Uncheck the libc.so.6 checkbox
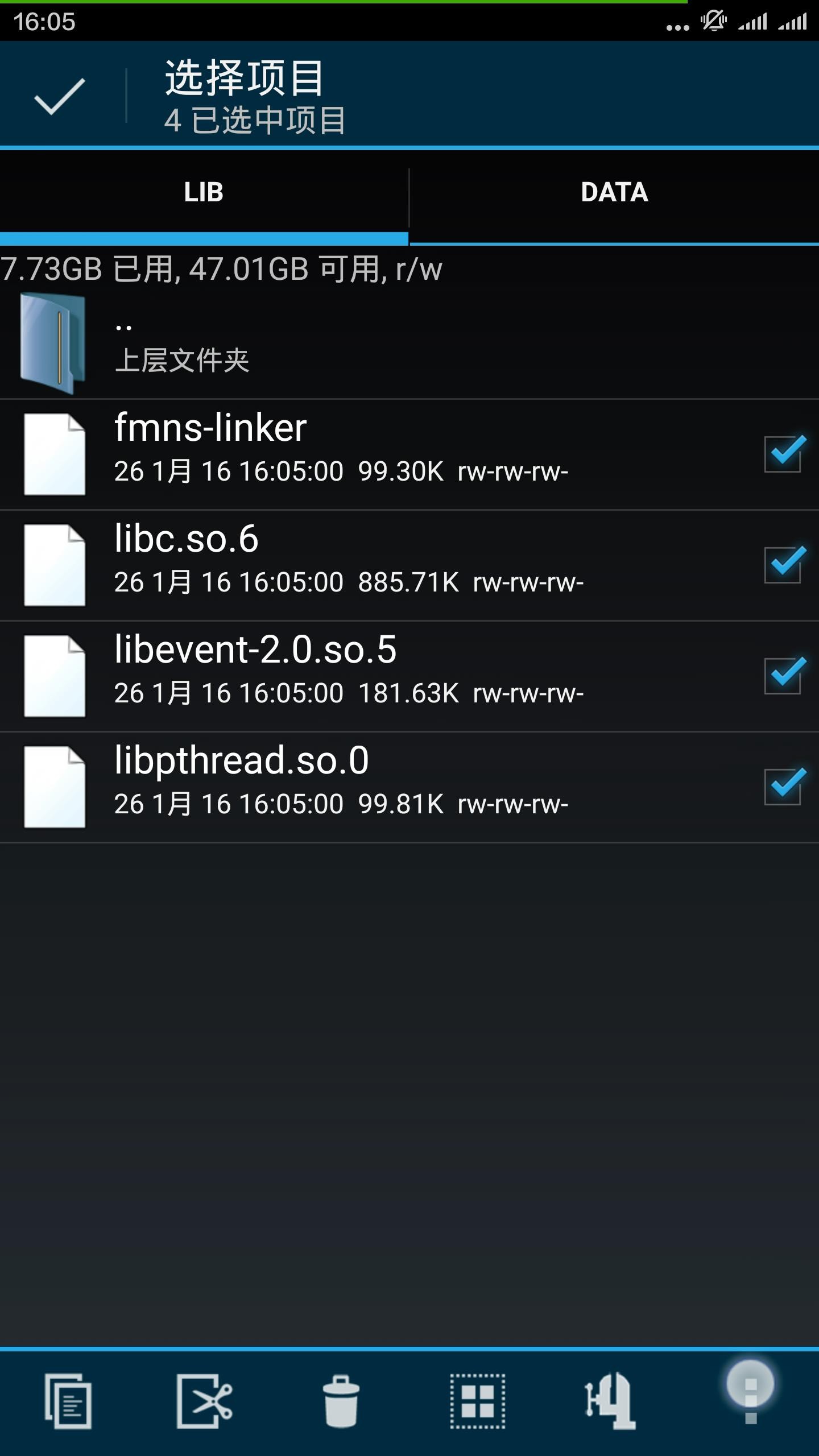This screenshot has width=819, height=1456. 784,564
